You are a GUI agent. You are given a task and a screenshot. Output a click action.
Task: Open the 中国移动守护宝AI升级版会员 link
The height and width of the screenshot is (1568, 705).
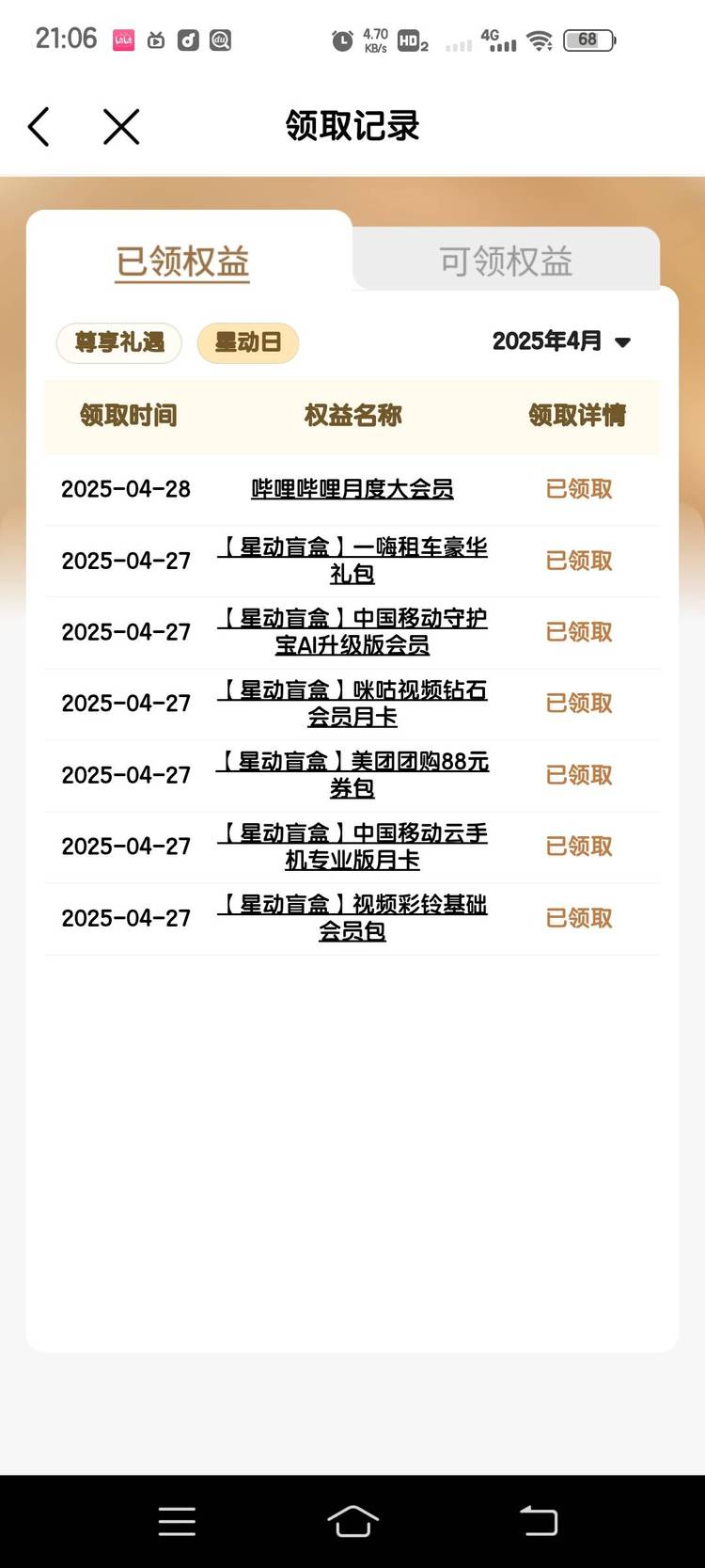click(x=352, y=632)
